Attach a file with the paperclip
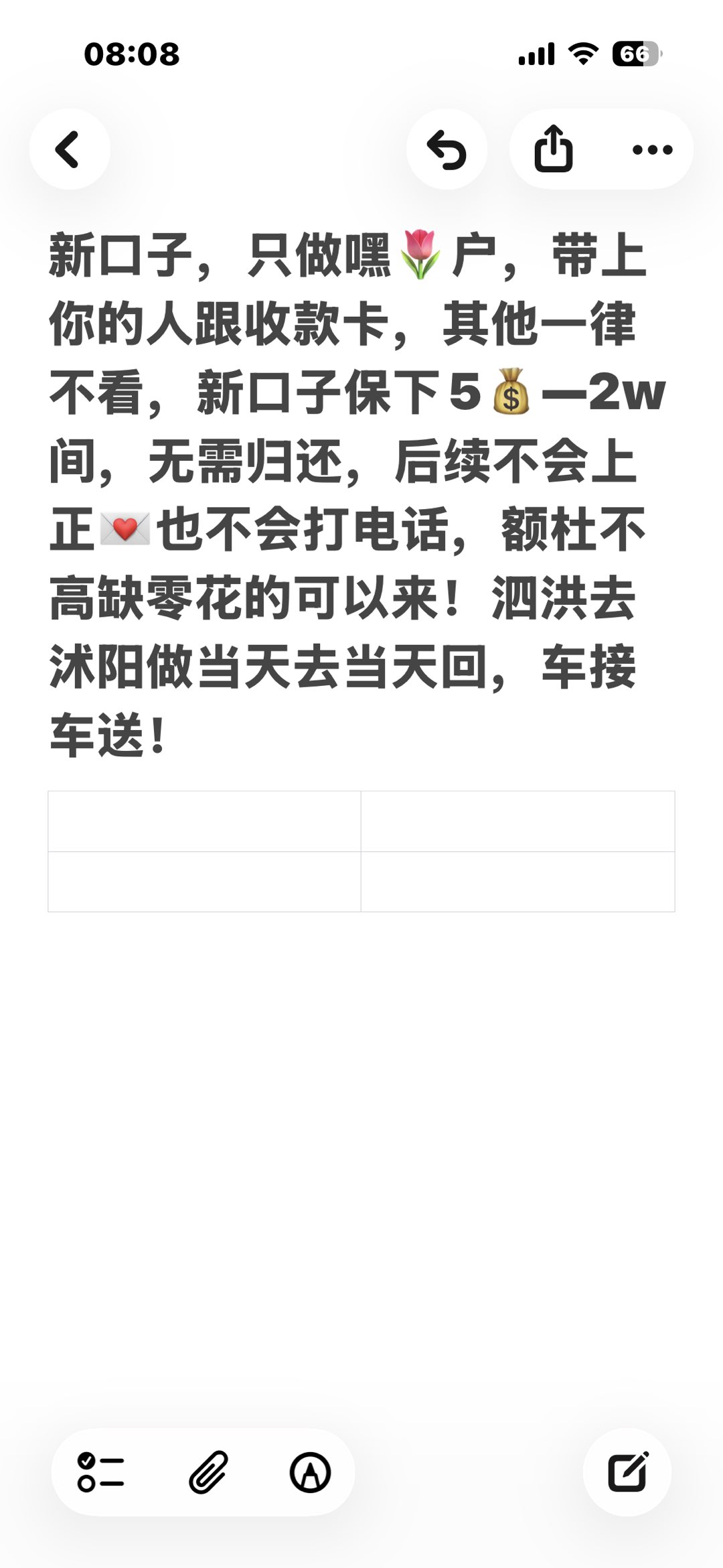Screen dimensions: 723x1568 click(208, 1473)
